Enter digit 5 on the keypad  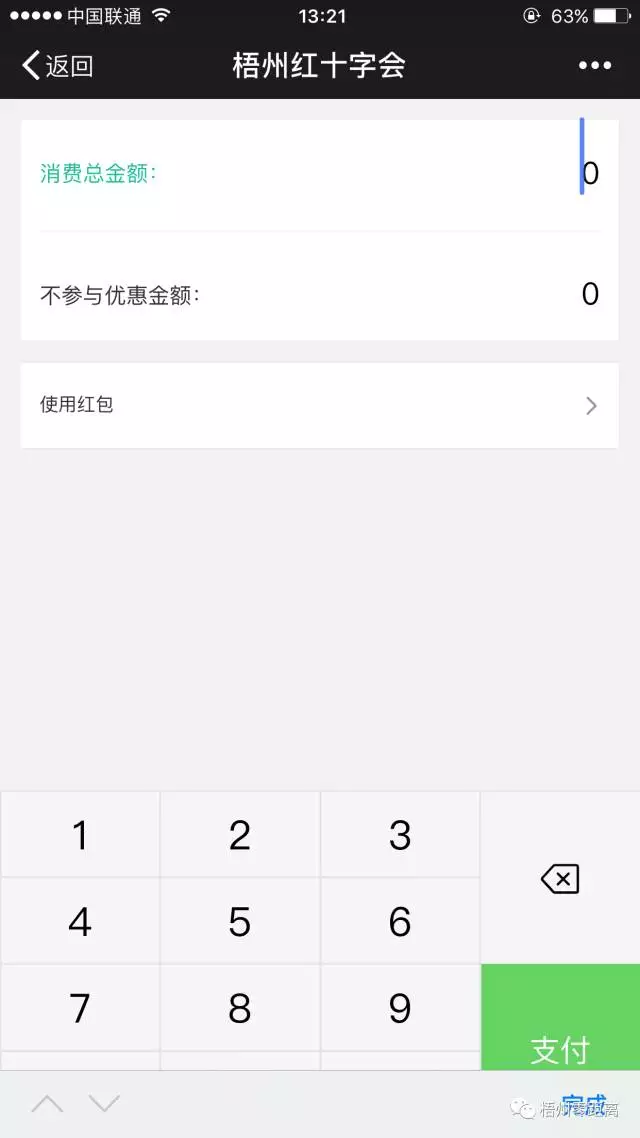pos(240,921)
